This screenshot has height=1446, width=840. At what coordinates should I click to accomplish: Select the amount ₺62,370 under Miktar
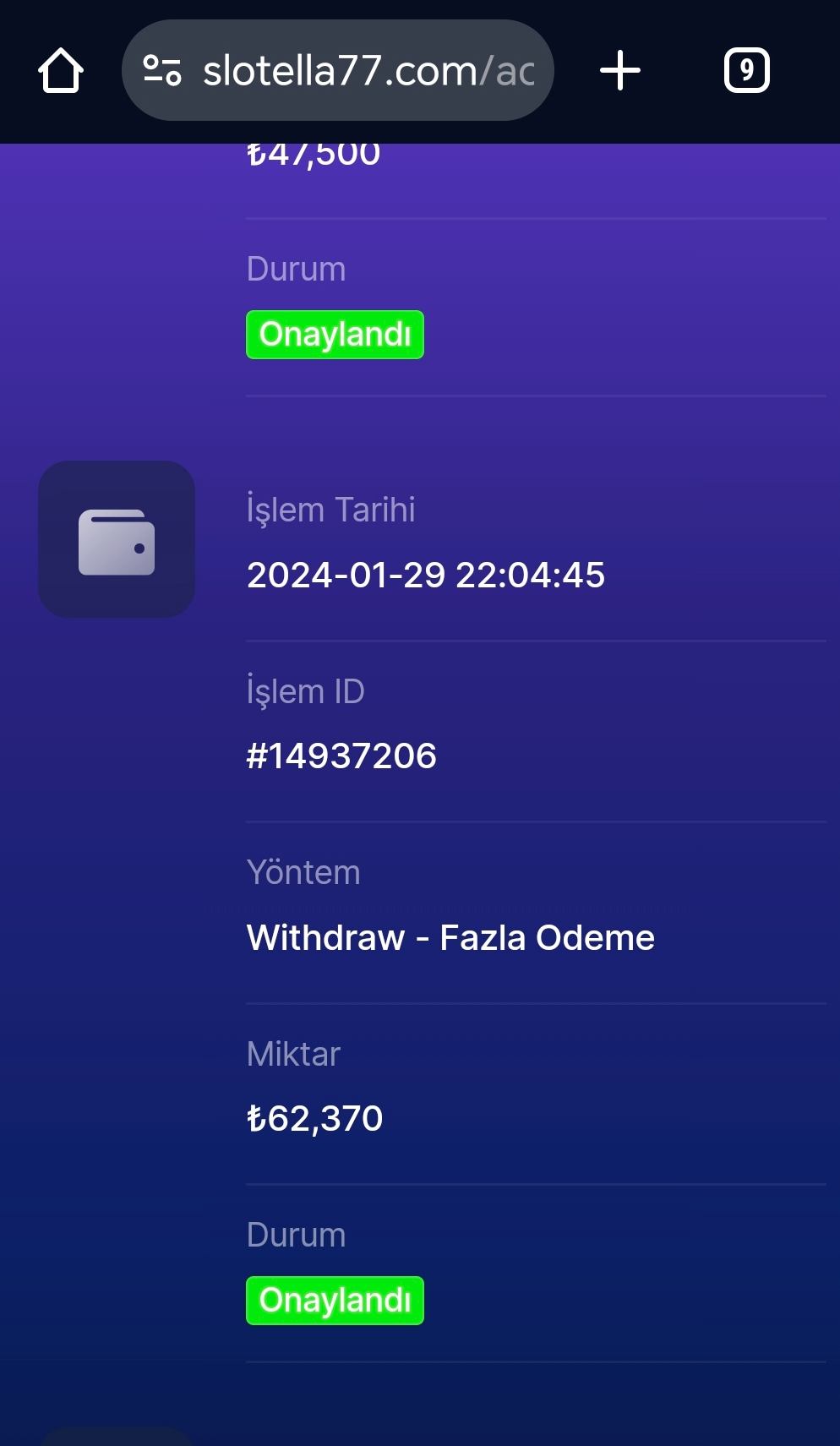pyautogui.click(x=314, y=1117)
